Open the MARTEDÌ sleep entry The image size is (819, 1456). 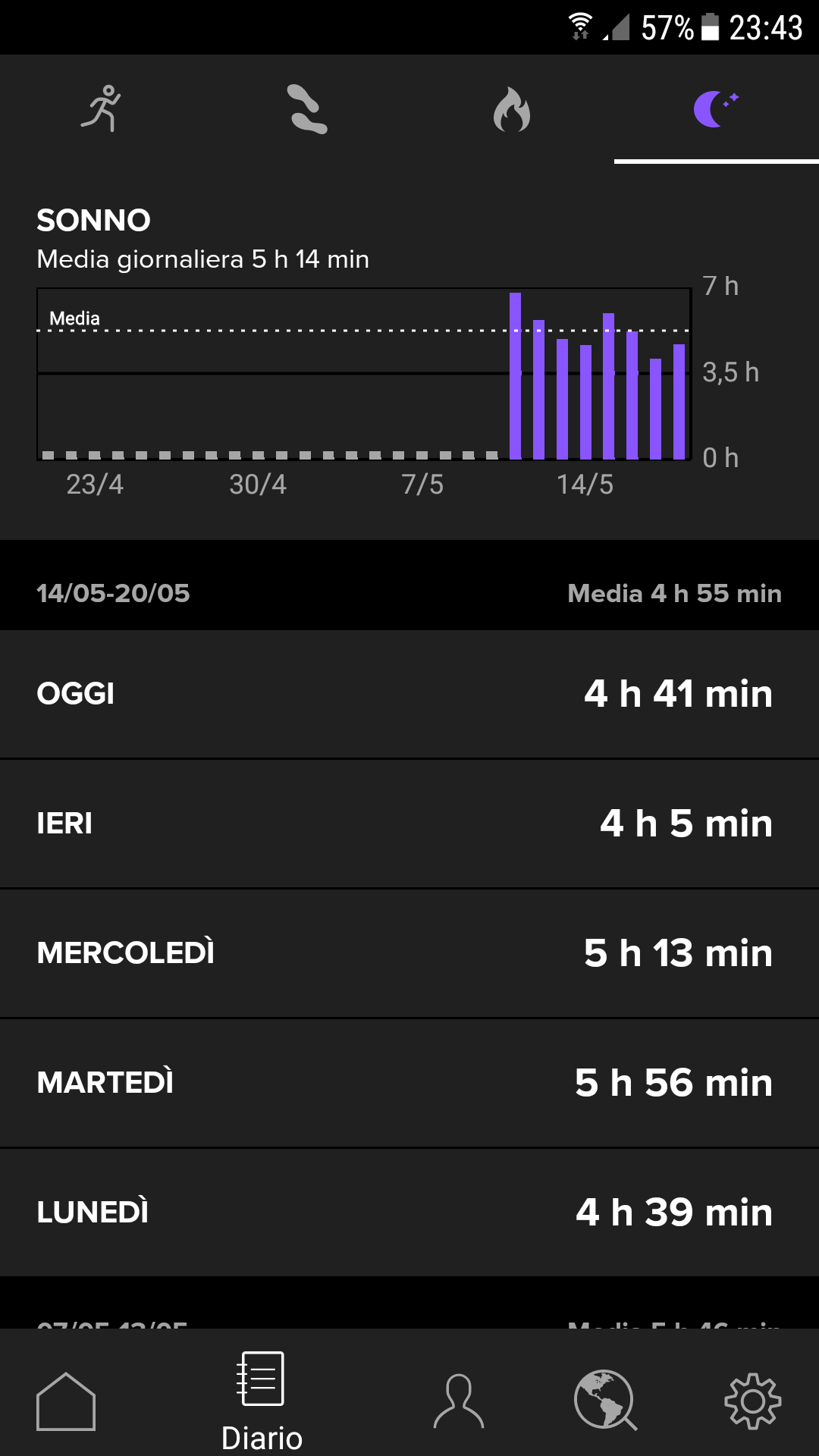click(409, 1083)
